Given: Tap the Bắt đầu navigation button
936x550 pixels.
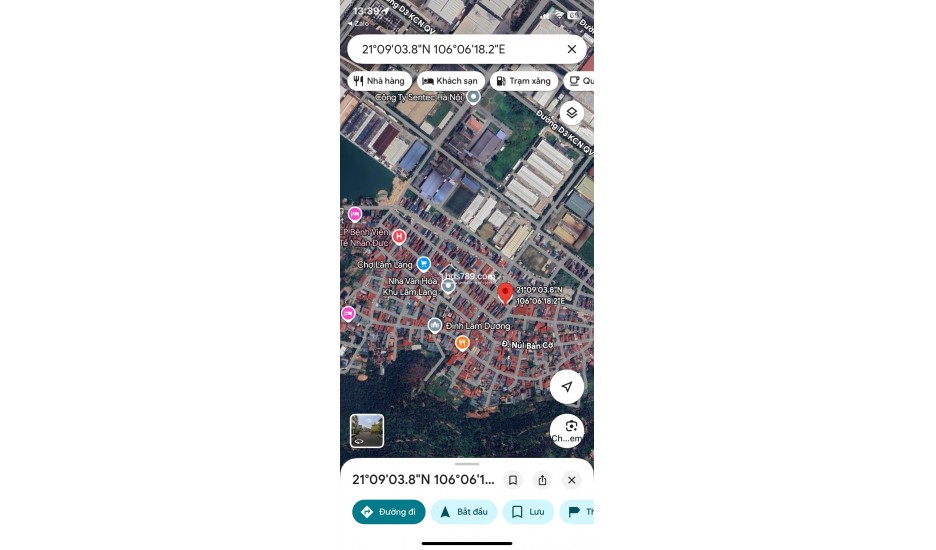Looking at the screenshot, I should pyautogui.click(x=463, y=512).
